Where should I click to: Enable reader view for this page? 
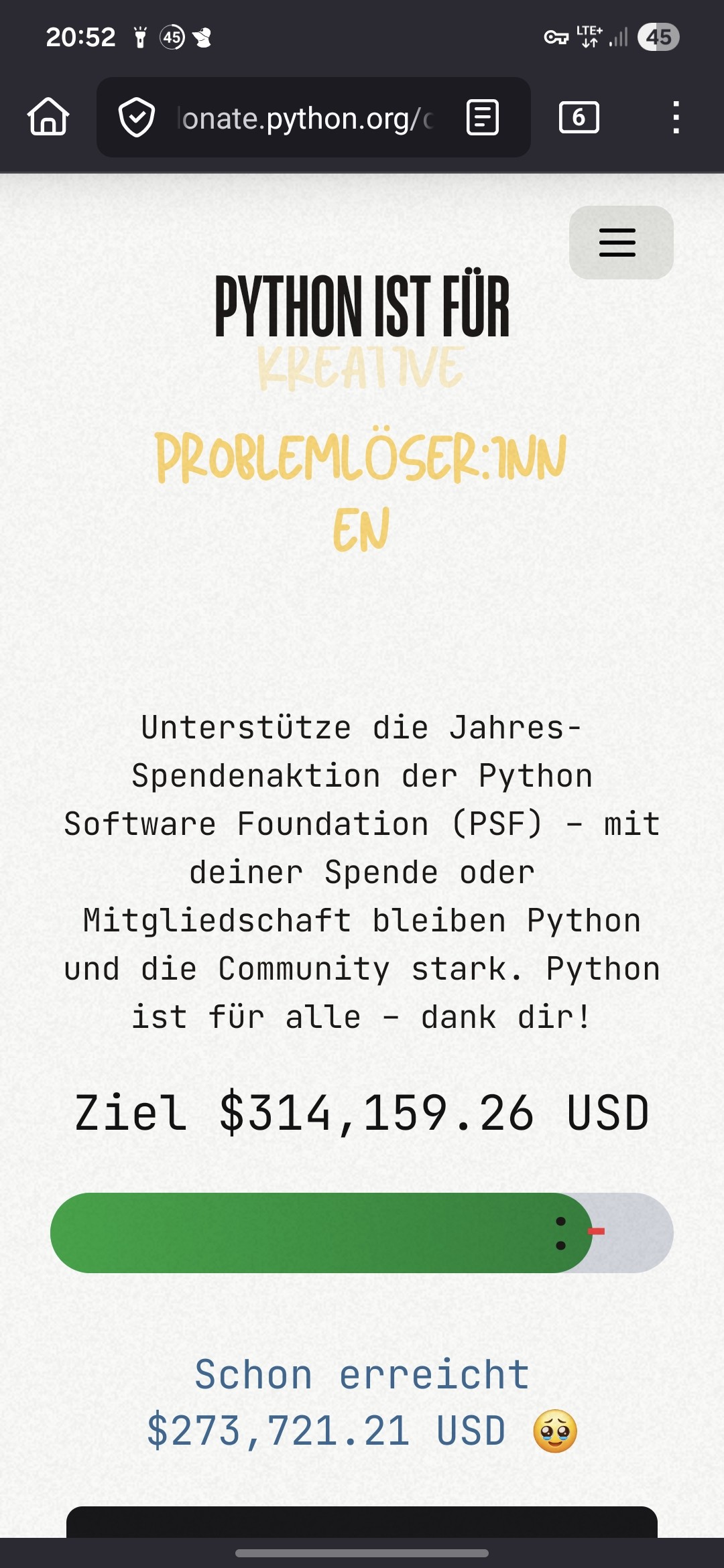tap(482, 118)
